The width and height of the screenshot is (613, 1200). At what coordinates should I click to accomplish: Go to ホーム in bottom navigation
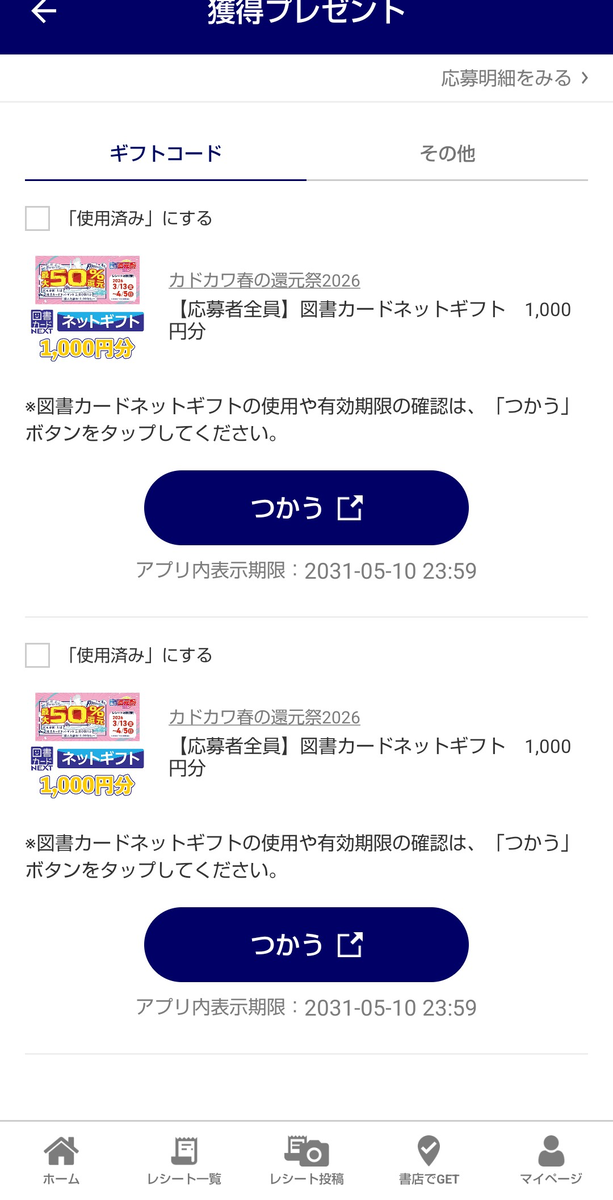click(x=61, y=1160)
